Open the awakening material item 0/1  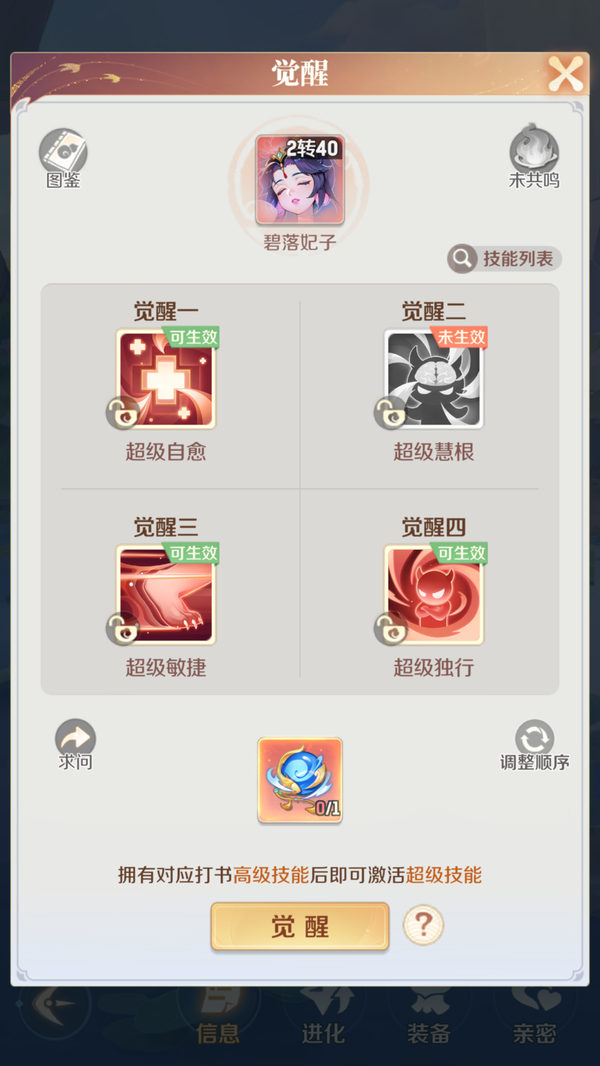300,780
